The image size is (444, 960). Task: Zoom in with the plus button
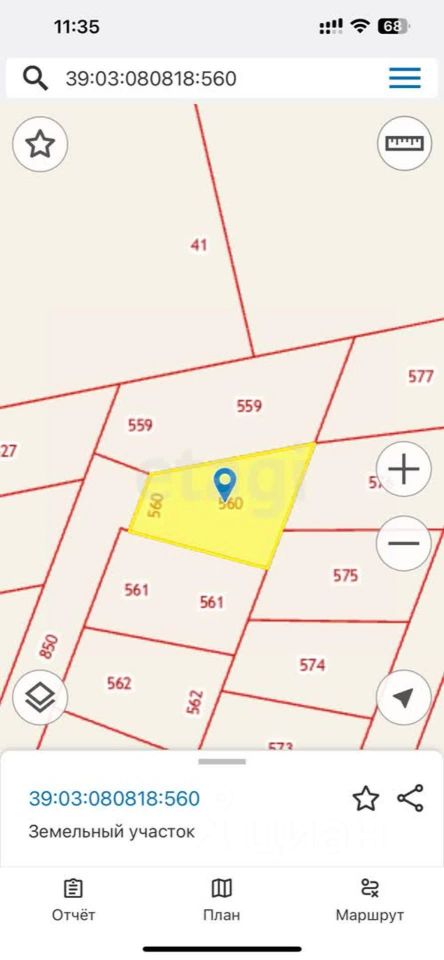tap(404, 470)
